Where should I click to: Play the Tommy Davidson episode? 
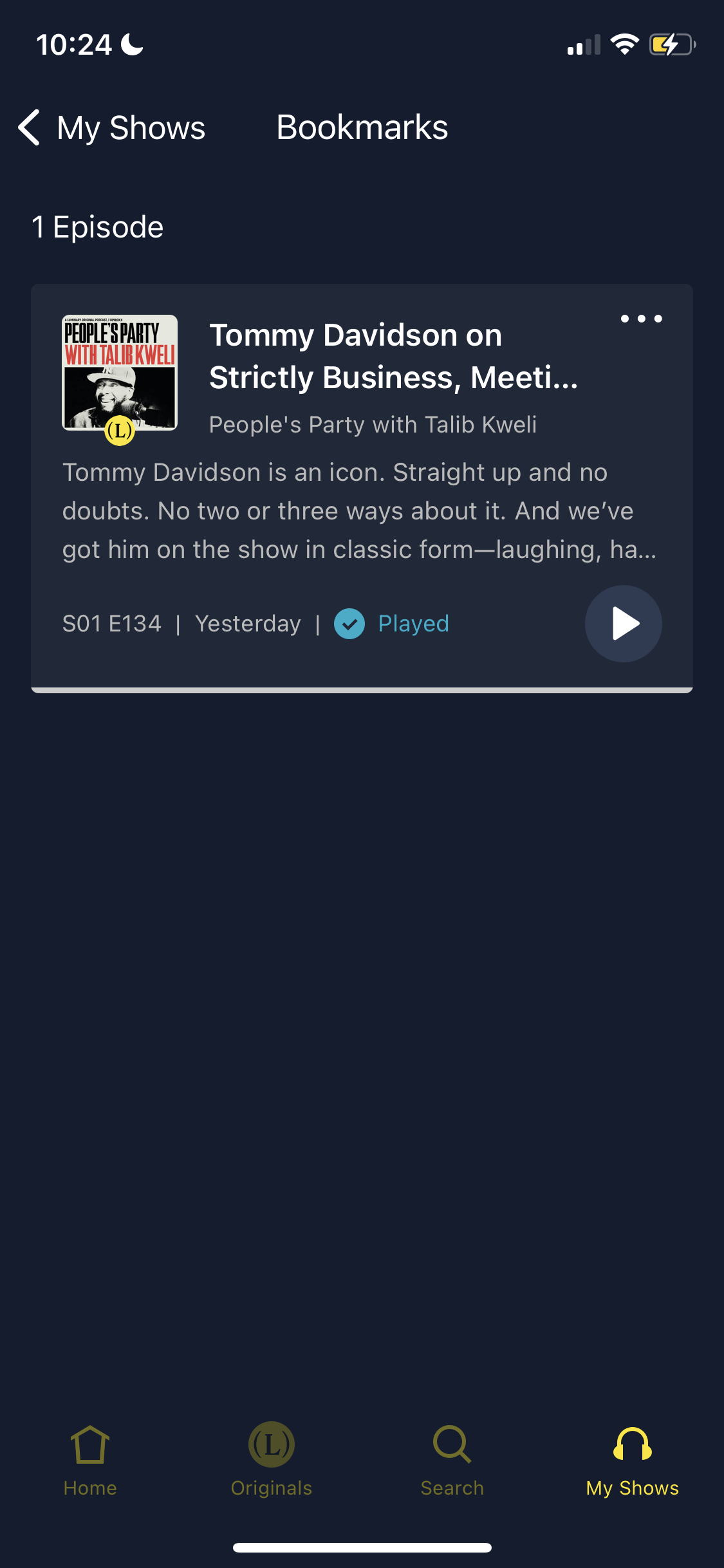(x=623, y=623)
